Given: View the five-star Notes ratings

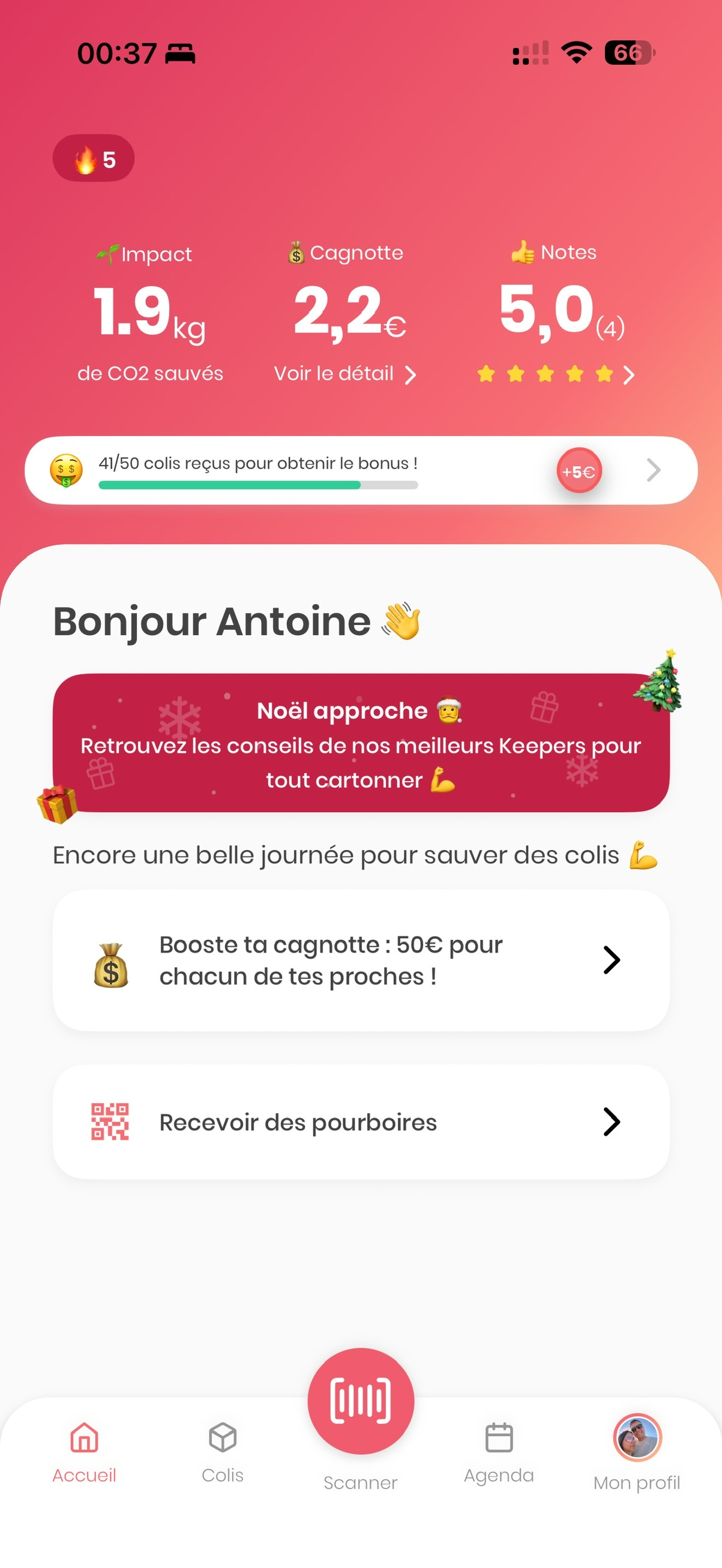Looking at the screenshot, I should tap(555, 374).
